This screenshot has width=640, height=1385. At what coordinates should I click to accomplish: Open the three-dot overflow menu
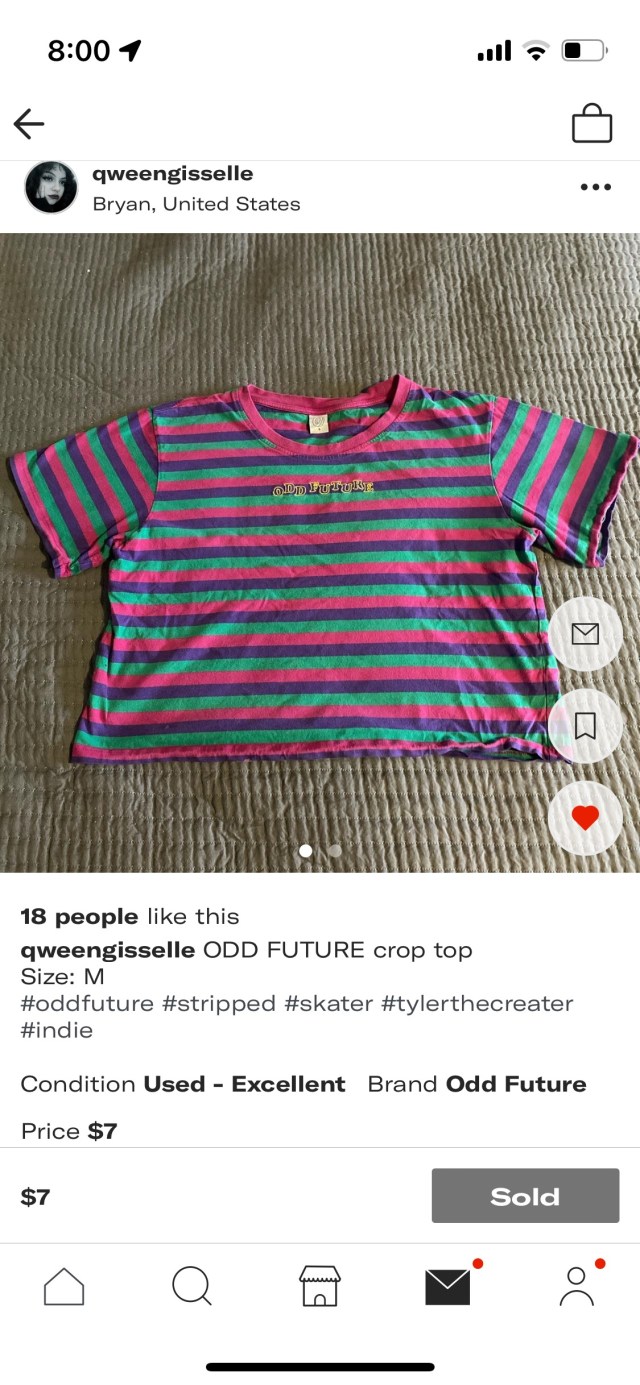(595, 187)
